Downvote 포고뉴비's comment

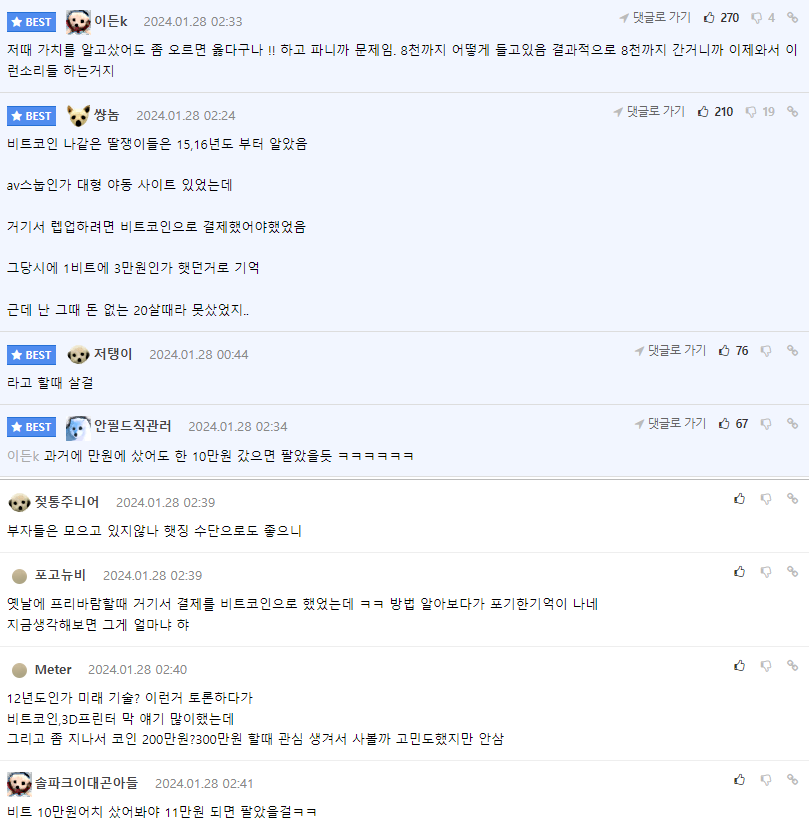click(766, 571)
